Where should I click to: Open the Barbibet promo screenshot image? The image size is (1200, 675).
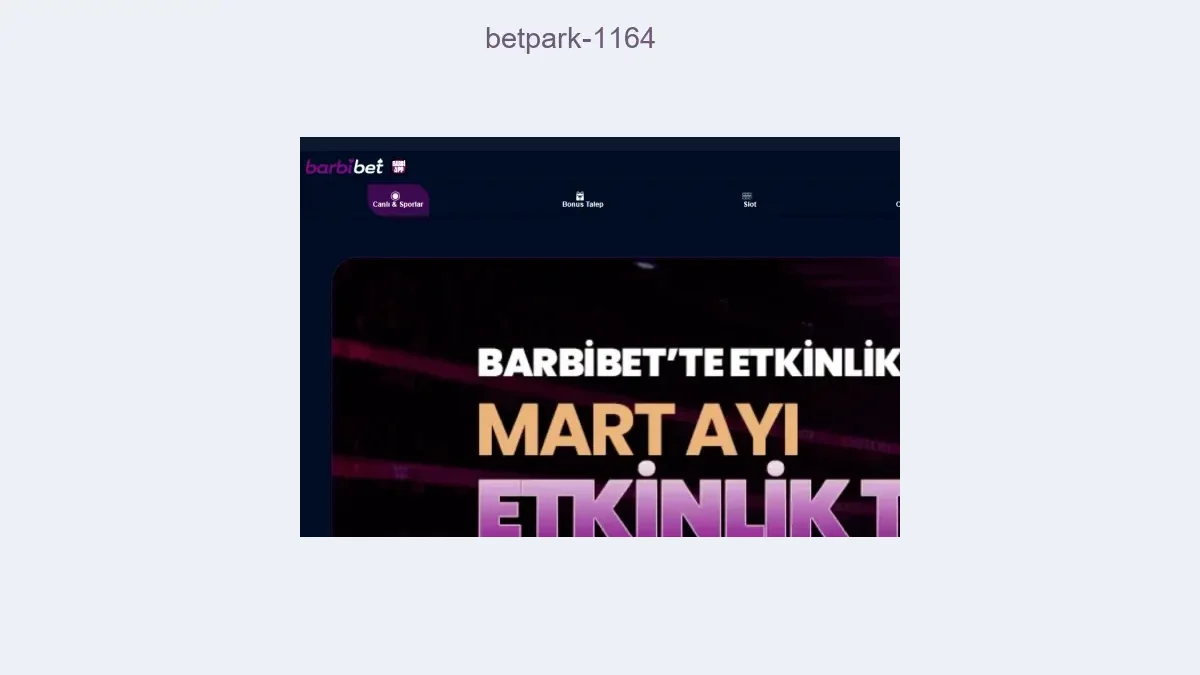[x=600, y=337]
